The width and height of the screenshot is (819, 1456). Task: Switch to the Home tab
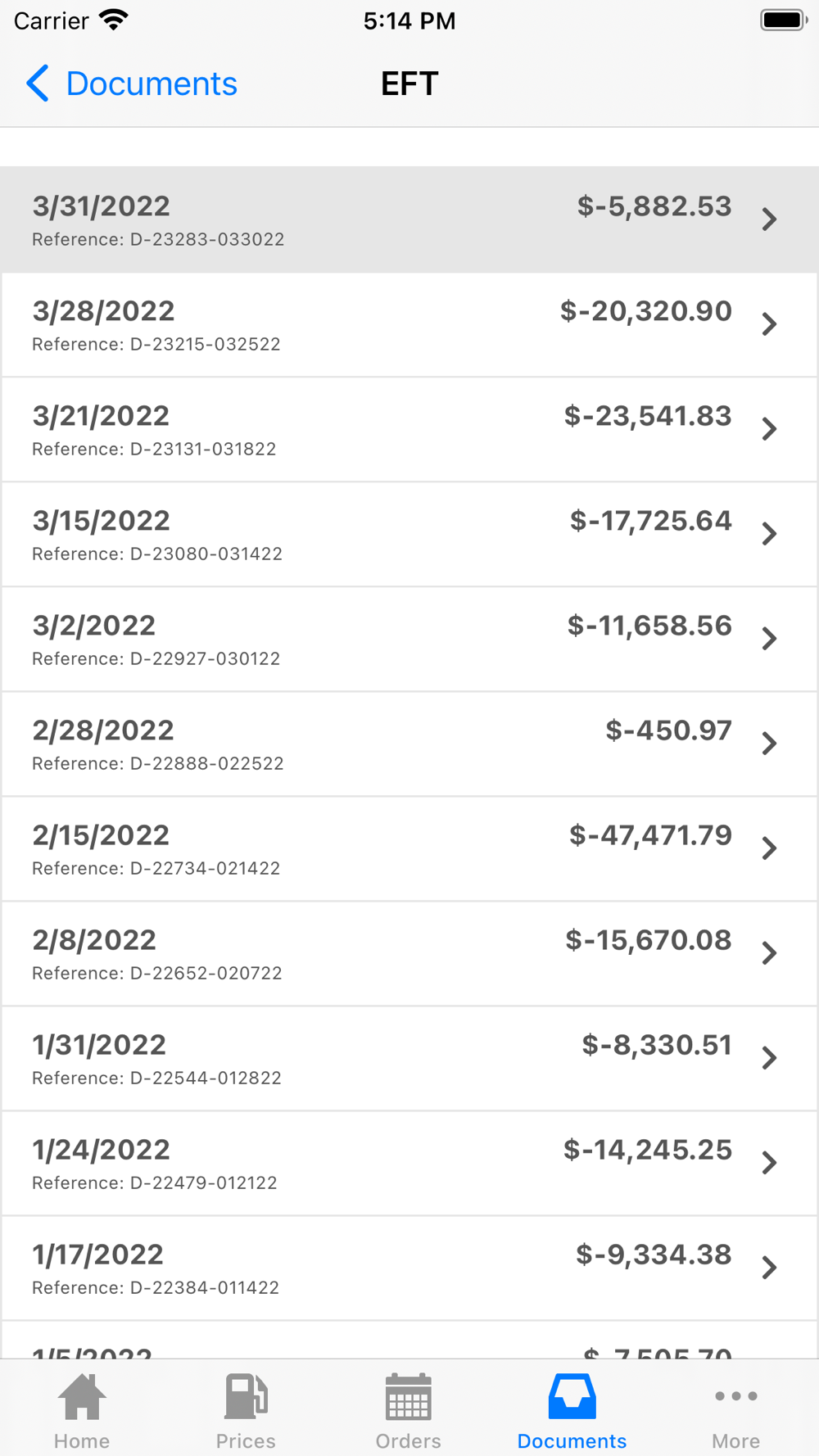pos(82,1410)
